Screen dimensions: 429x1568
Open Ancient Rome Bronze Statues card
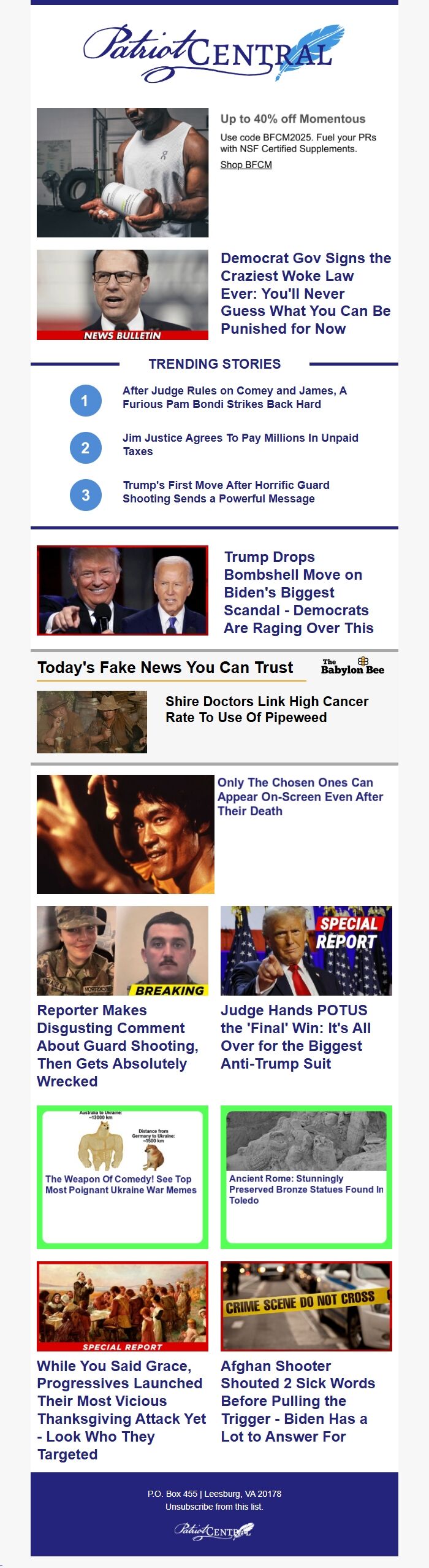click(306, 1189)
